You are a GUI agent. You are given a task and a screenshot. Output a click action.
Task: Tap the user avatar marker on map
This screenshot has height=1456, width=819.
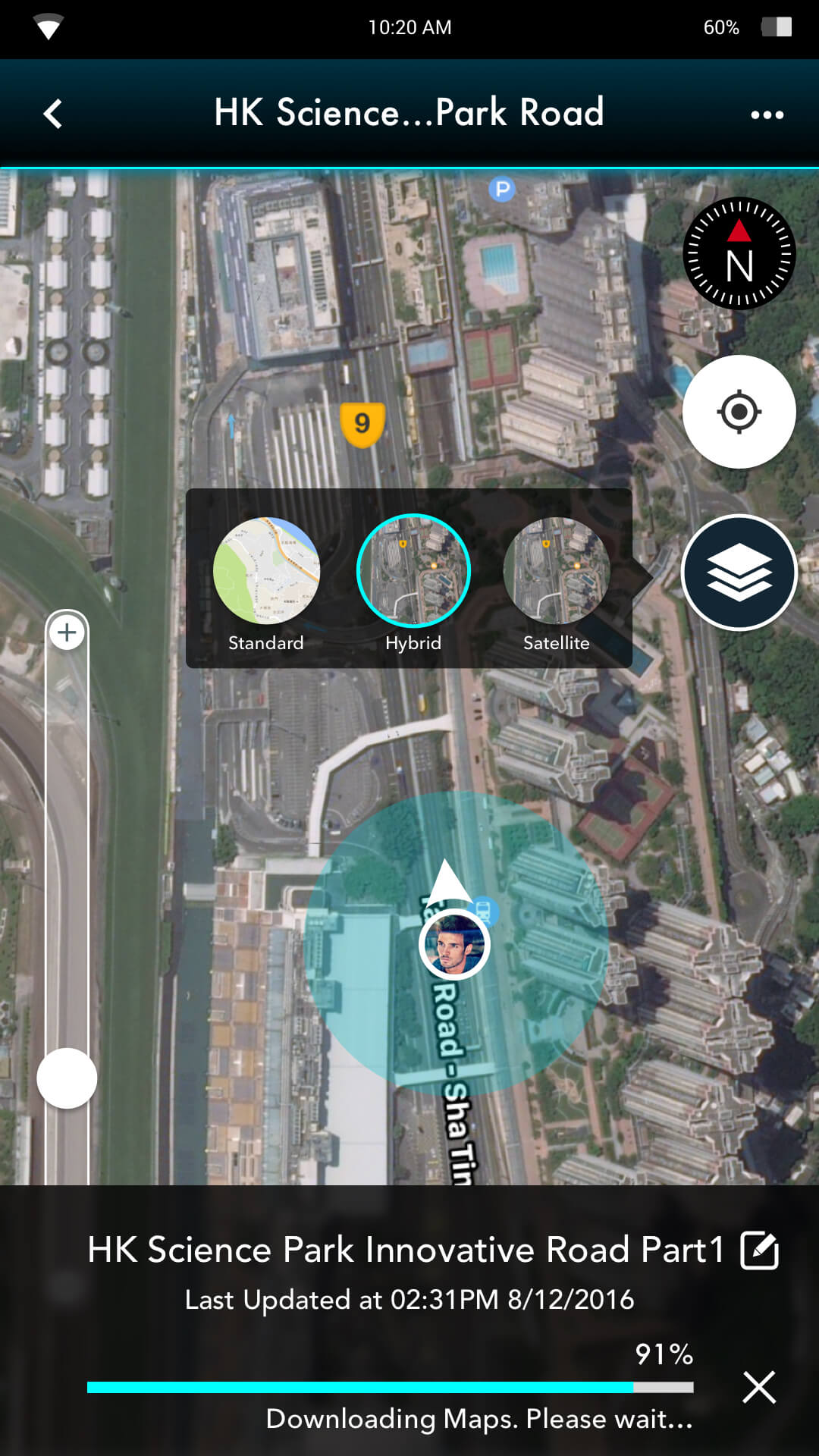(x=454, y=944)
